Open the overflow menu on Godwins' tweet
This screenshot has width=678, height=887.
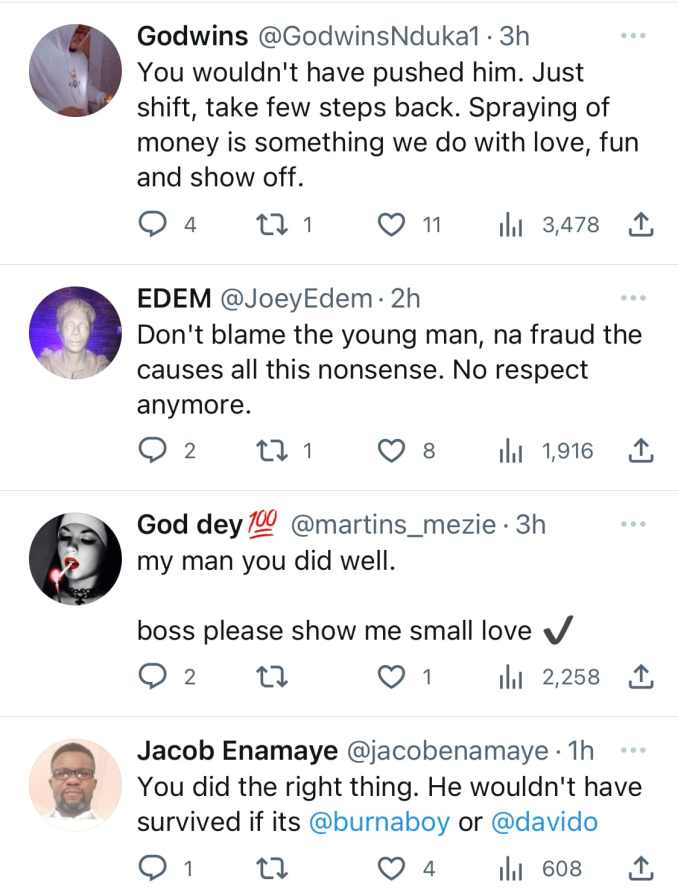click(x=633, y=36)
